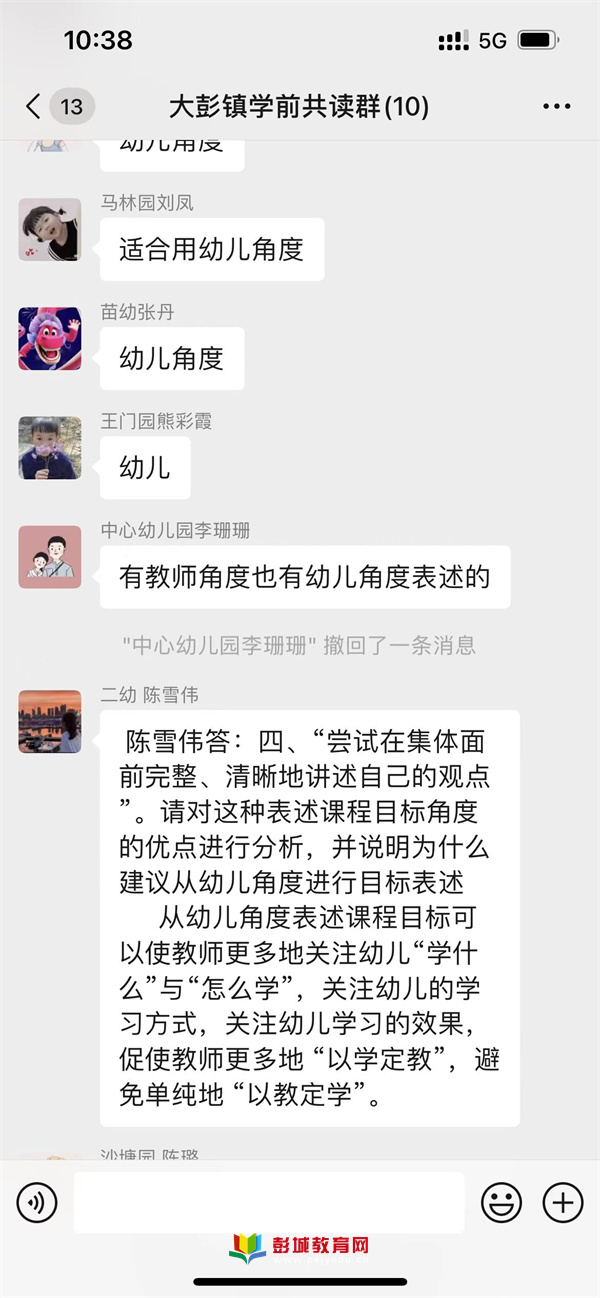View avatar of 王门园熊彩霞
The height and width of the screenshot is (1298, 600).
coord(49,448)
